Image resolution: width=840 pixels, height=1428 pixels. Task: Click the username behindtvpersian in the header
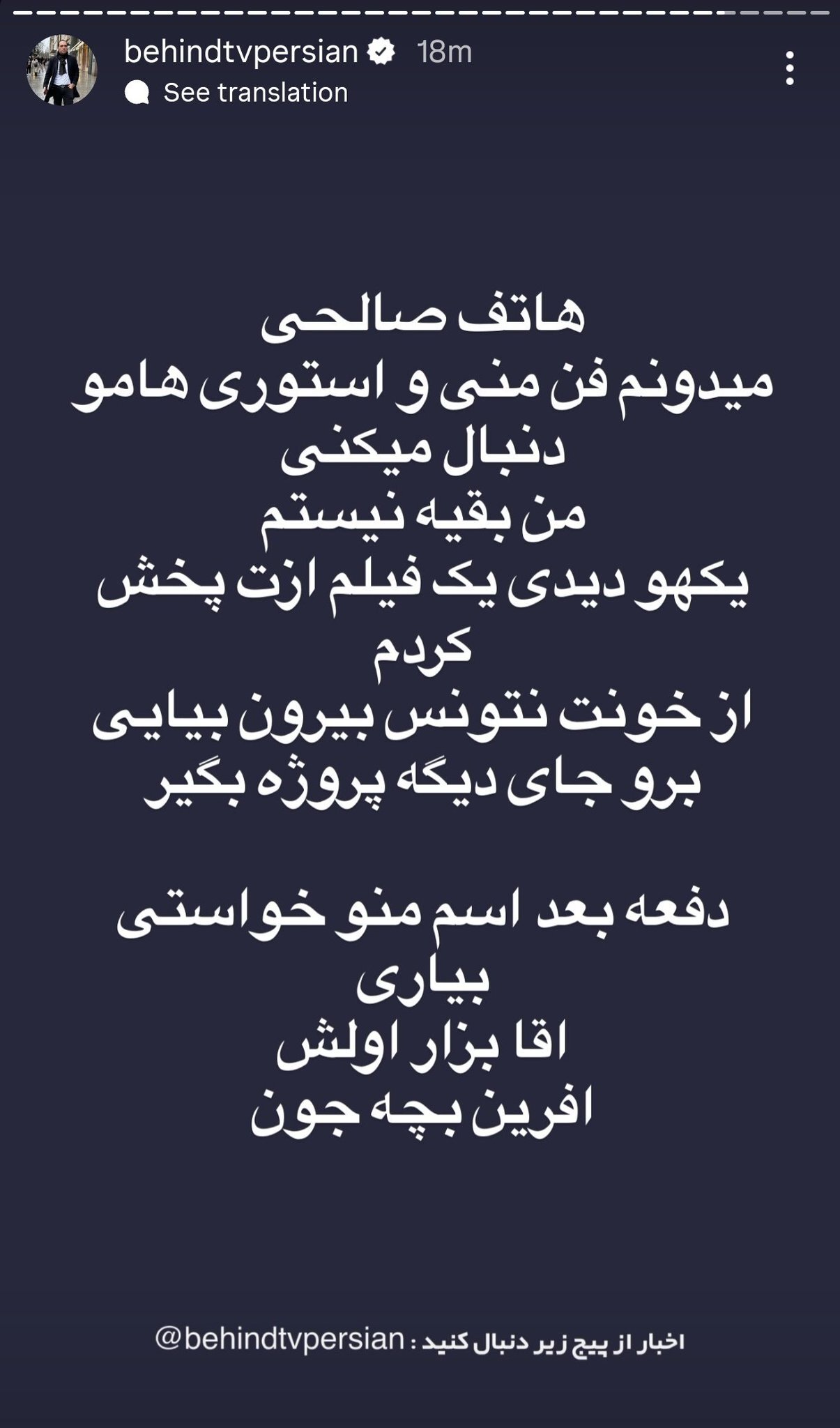pos(243,50)
